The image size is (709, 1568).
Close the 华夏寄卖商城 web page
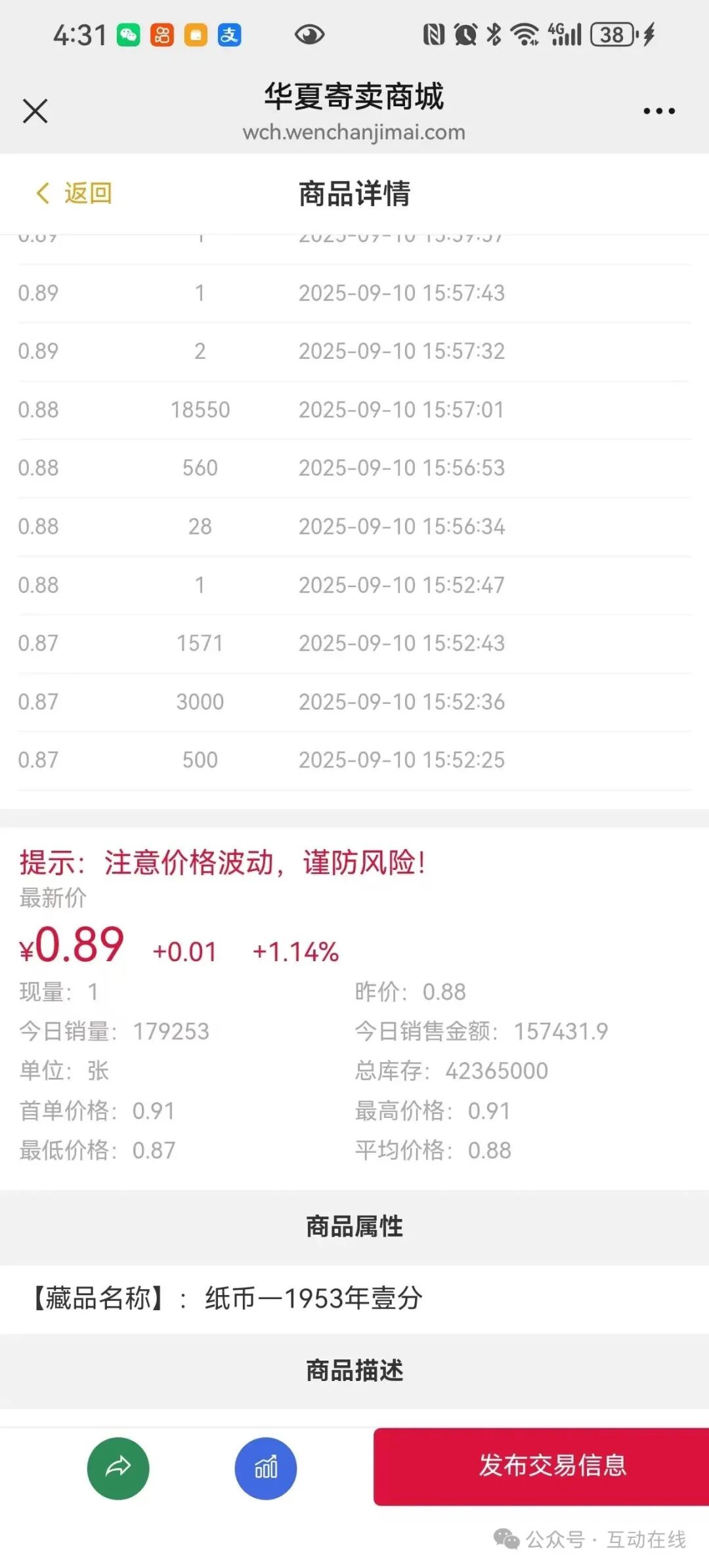tap(35, 111)
